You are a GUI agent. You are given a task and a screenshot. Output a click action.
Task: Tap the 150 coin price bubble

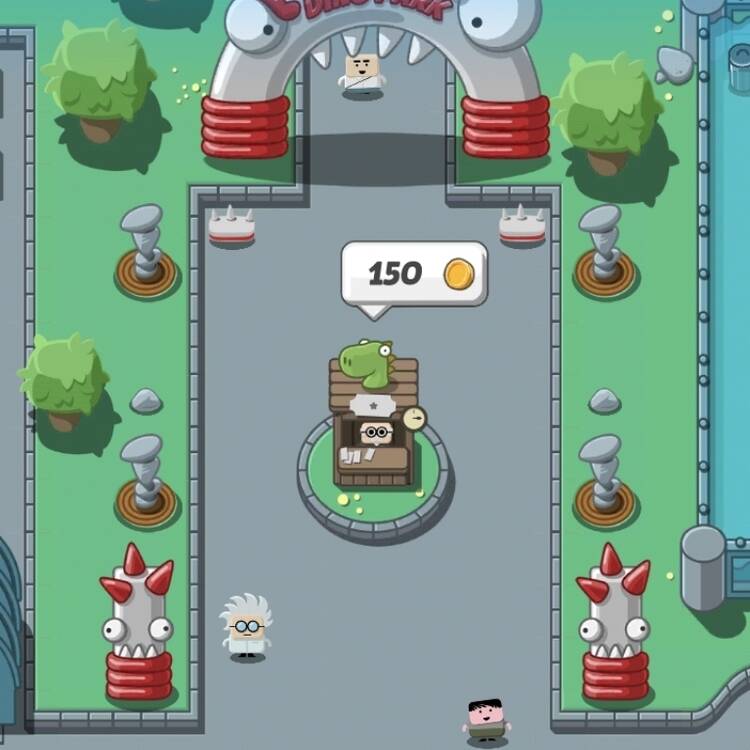tap(414, 273)
